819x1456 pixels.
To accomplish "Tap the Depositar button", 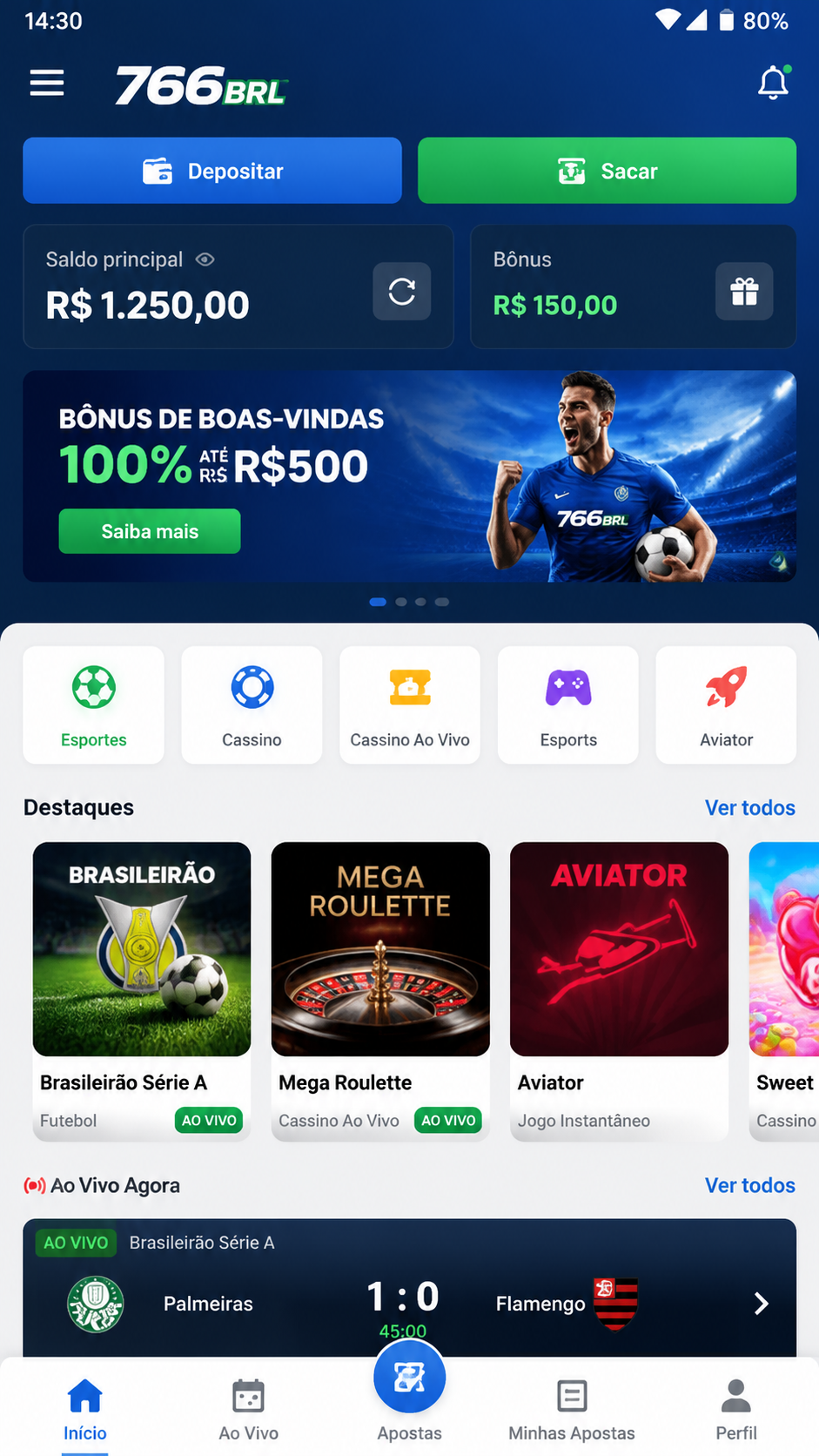I will tap(212, 171).
